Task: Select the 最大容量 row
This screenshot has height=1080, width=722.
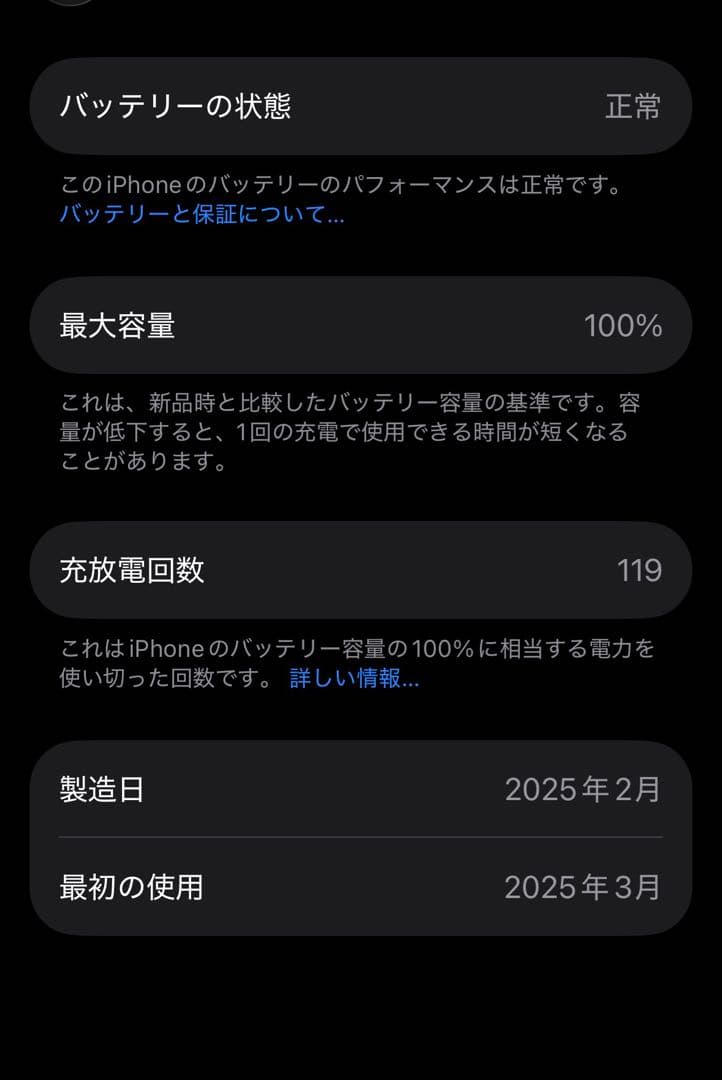Action: [x=360, y=325]
